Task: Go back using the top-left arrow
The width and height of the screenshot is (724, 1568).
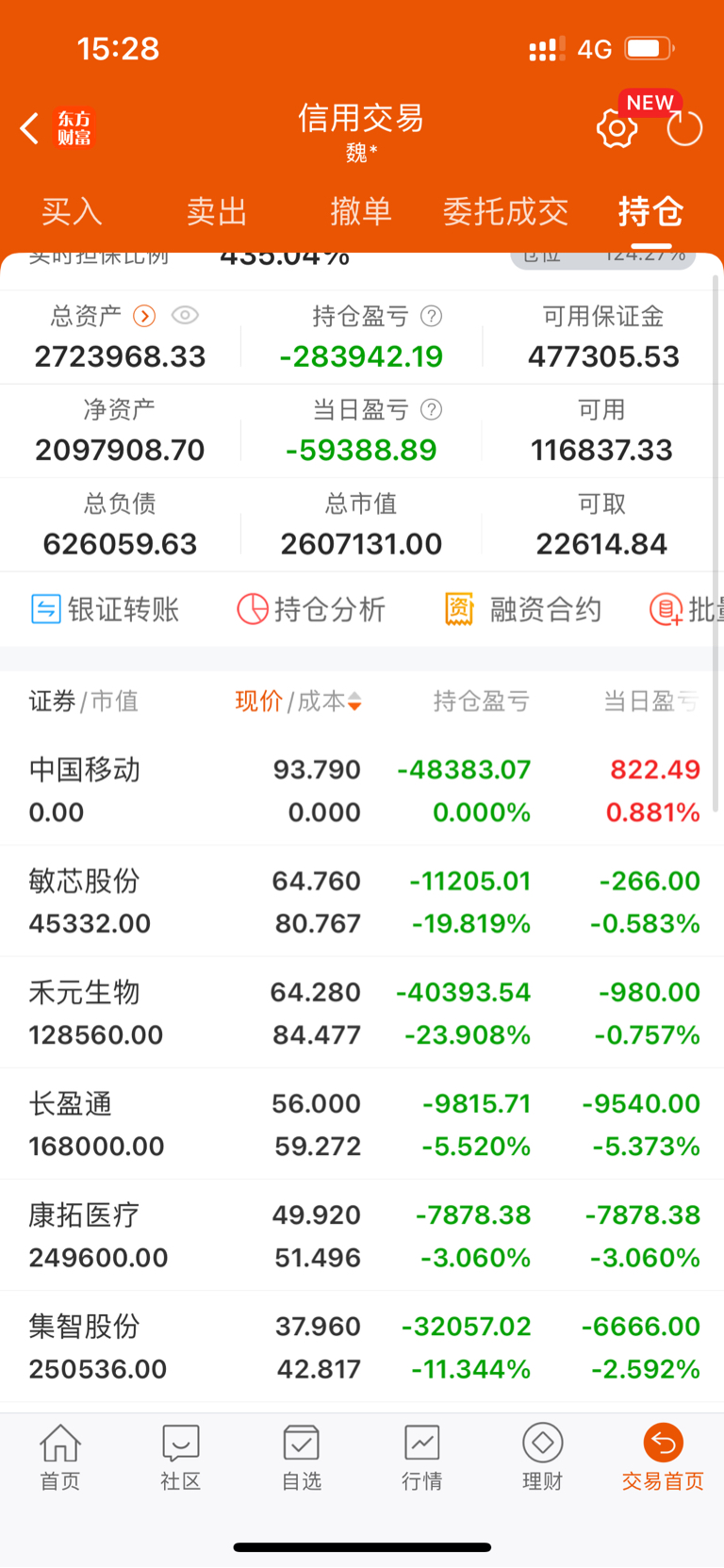Action: click(x=29, y=128)
